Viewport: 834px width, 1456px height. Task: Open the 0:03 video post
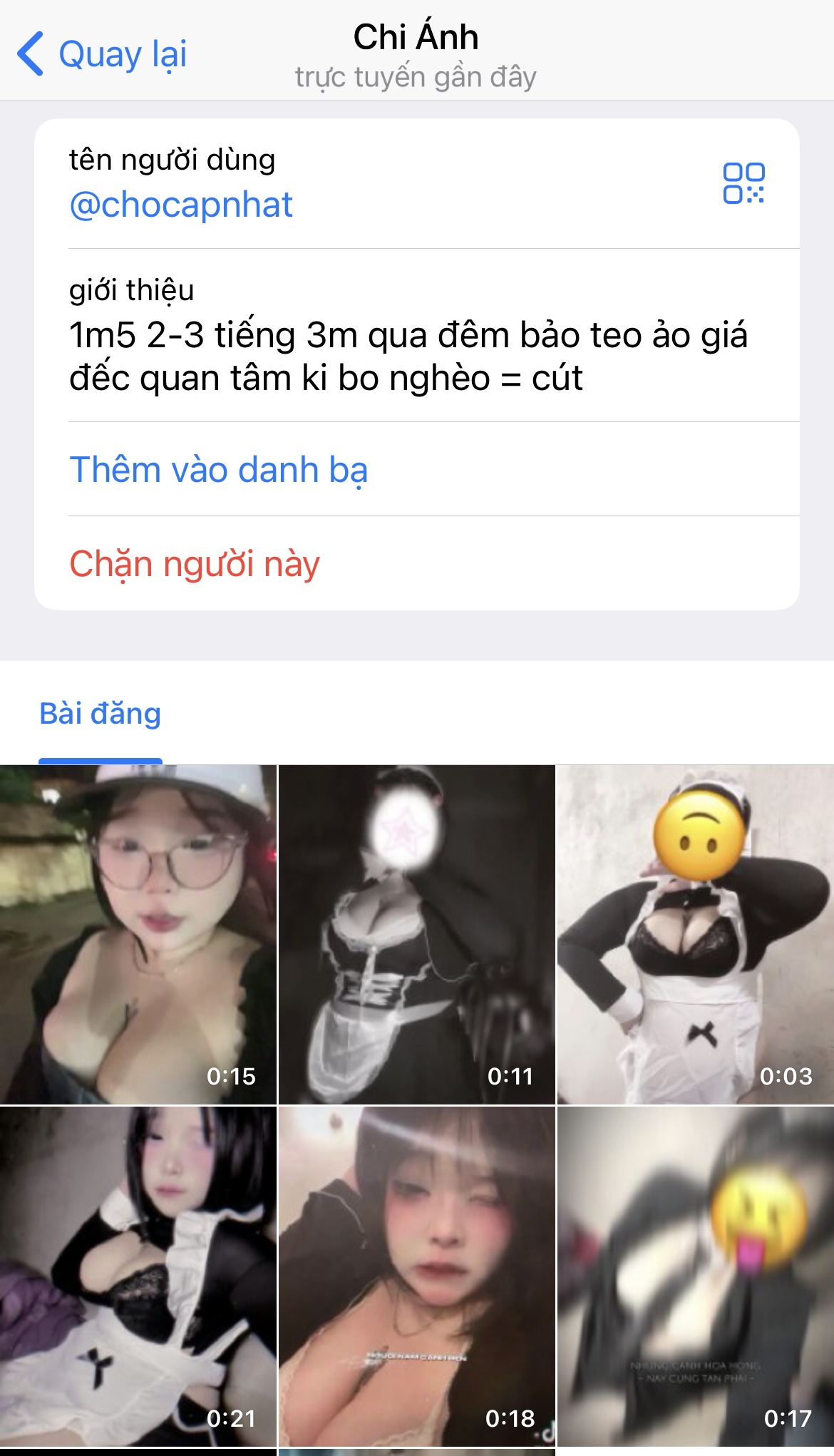click(x=695, y=934)
